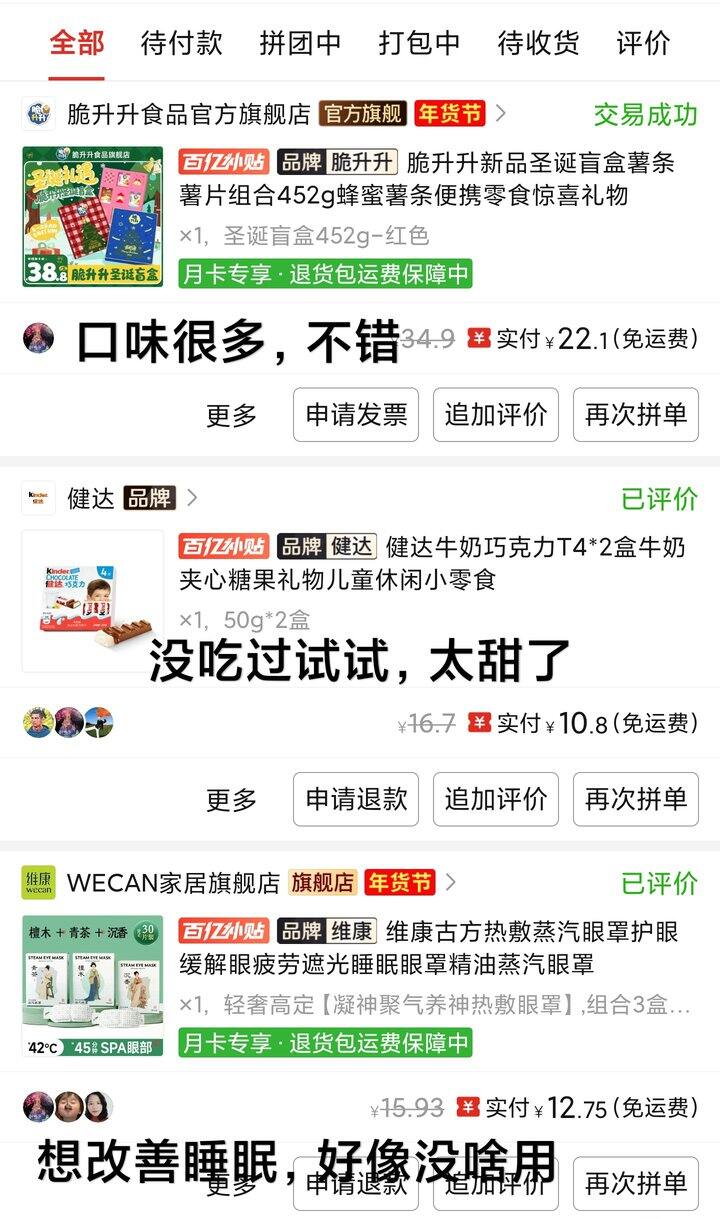Switch to the 待付款 tab
This screenshot has height=1219, width=720.
pos(181,43)
